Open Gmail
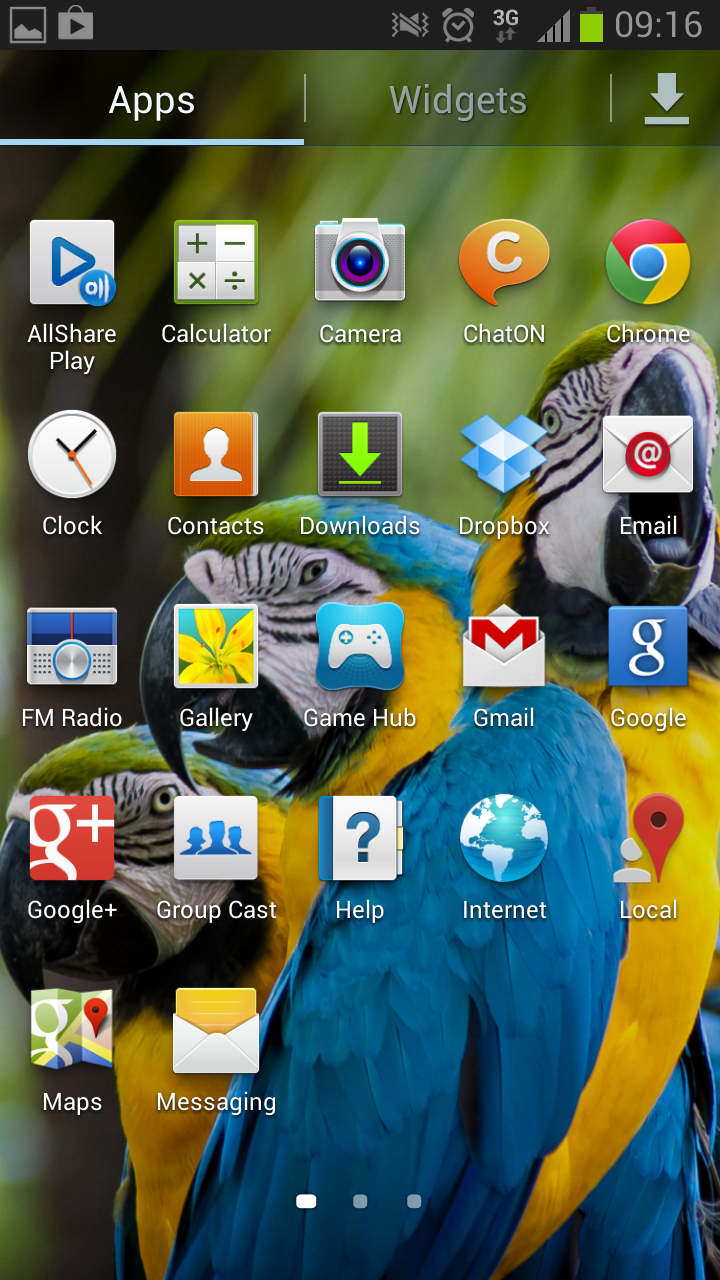This screenshot has height=1280, width=720. [x=504, y=647]
